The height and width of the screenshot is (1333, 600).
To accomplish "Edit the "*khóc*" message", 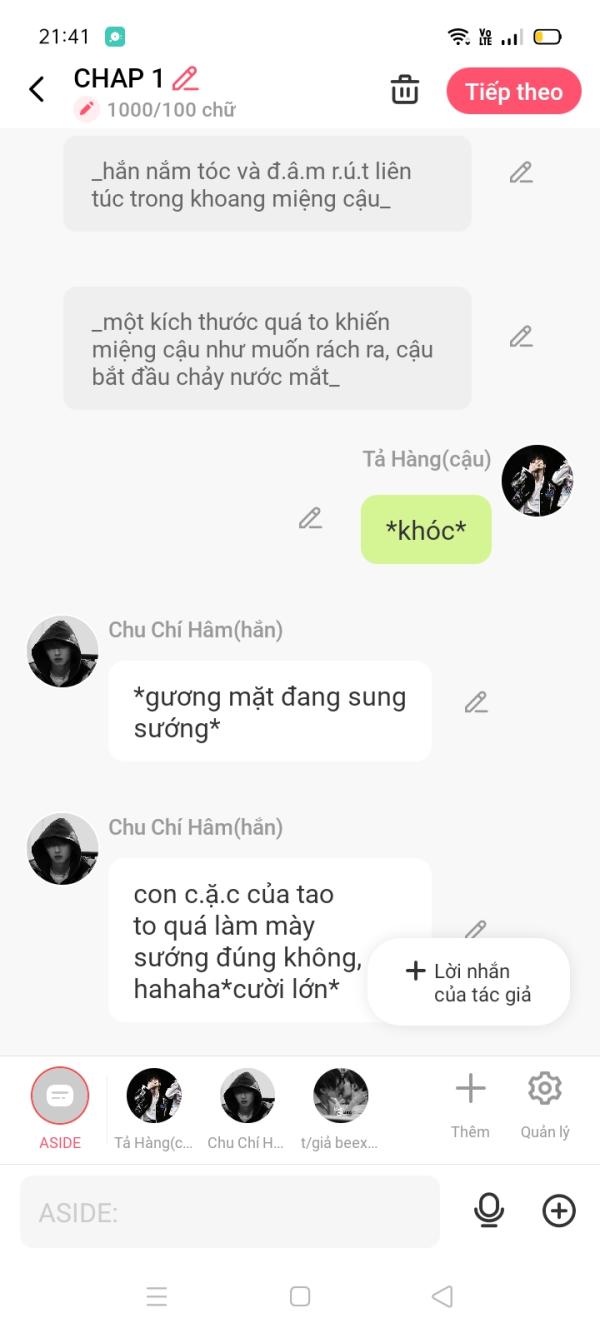I will [x=311, y=518].
